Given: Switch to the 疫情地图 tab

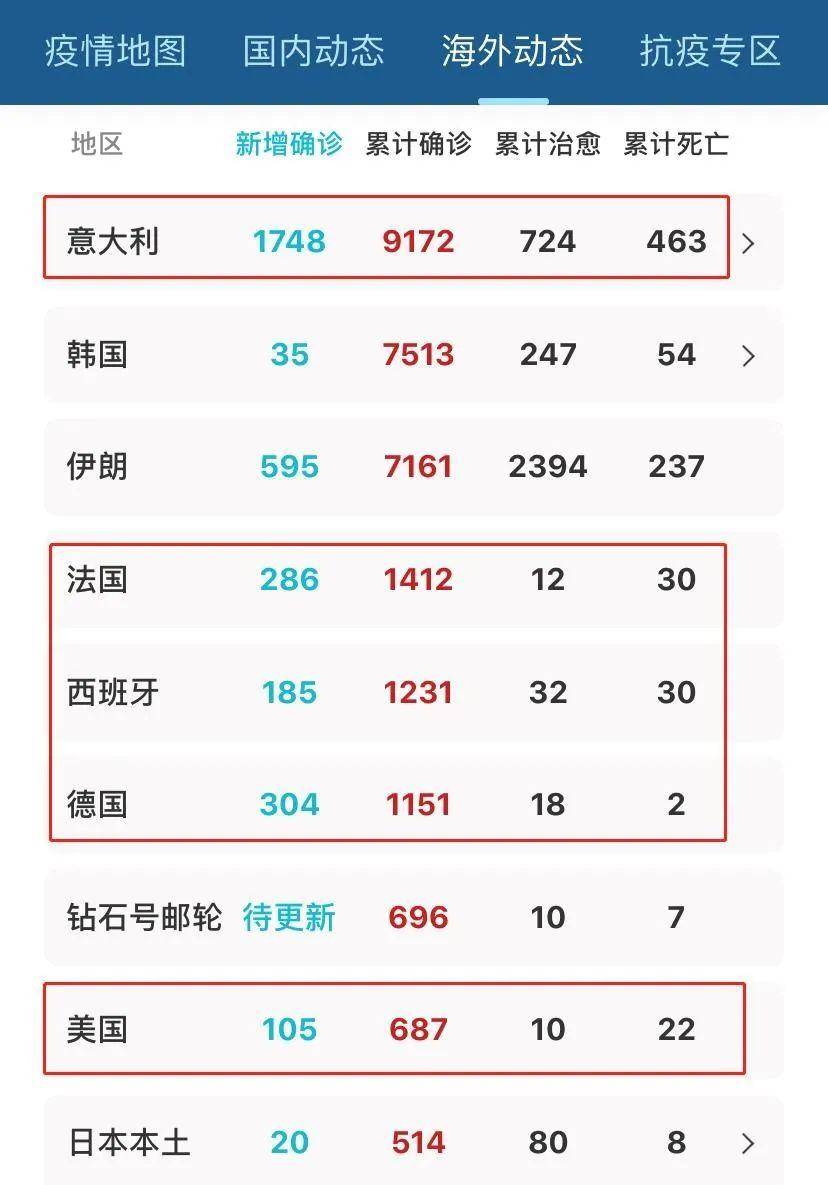Looking at the screenshot, I should tap(115, 51).
